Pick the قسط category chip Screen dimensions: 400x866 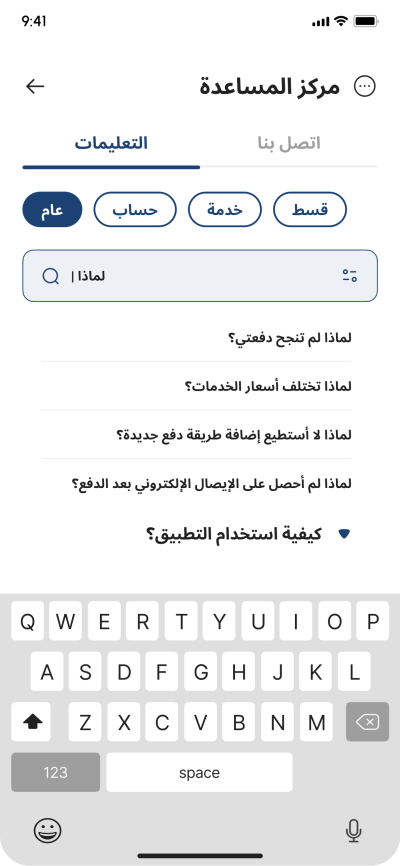coord(310,210)
